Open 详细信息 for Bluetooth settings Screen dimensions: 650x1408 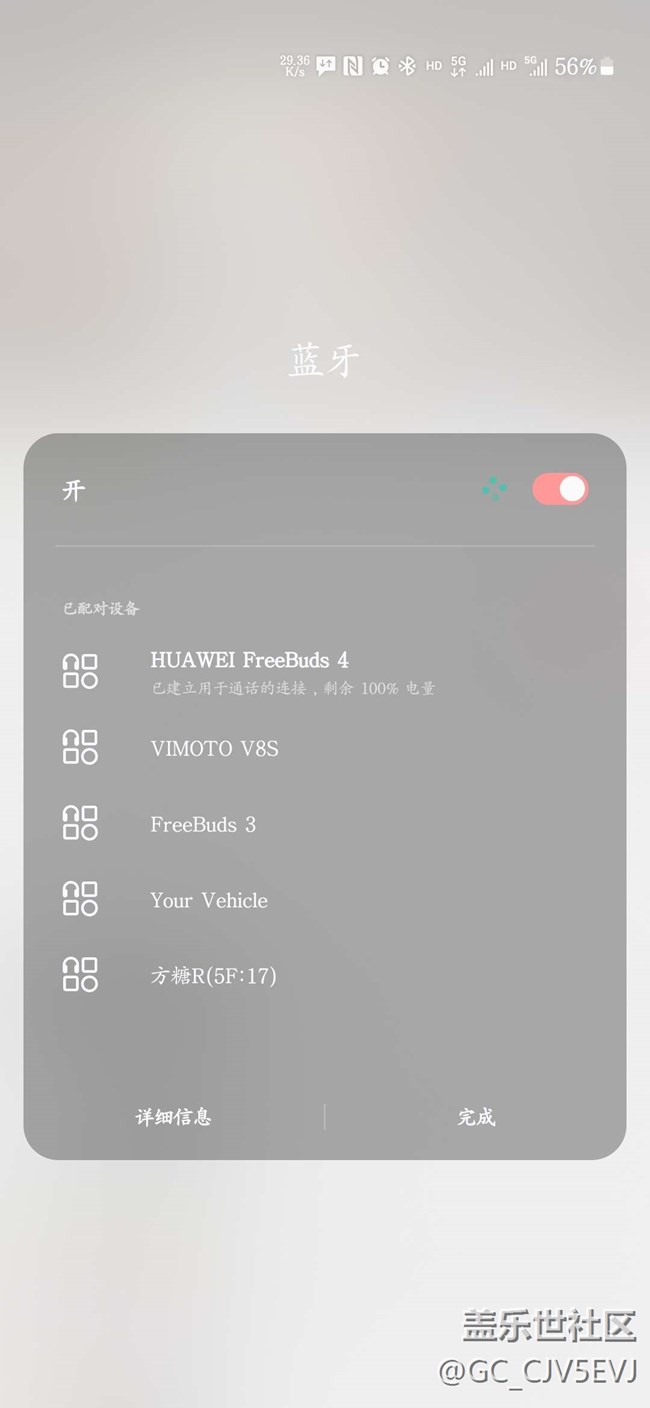point(174,1117)
